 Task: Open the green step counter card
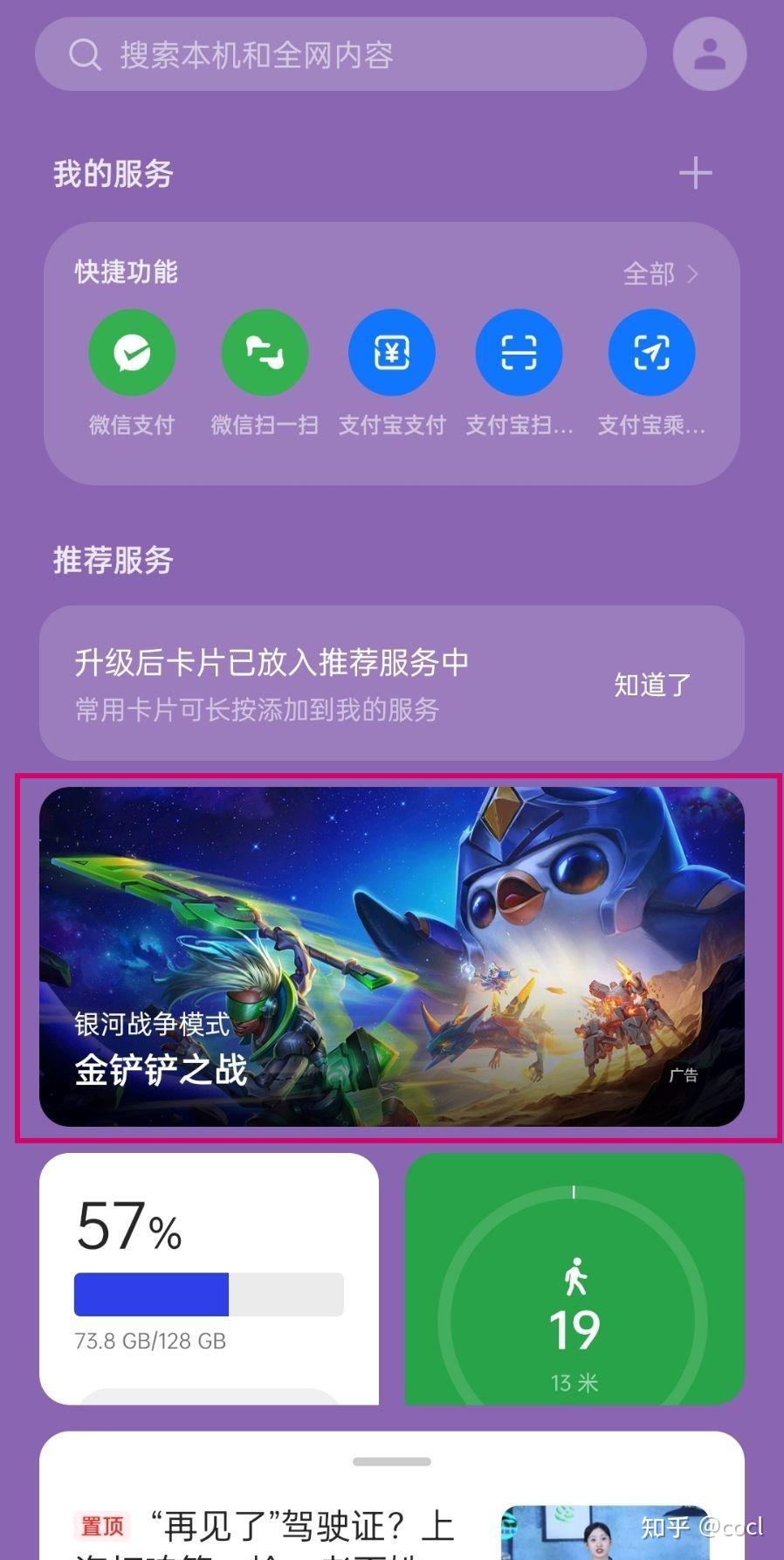574,1278
